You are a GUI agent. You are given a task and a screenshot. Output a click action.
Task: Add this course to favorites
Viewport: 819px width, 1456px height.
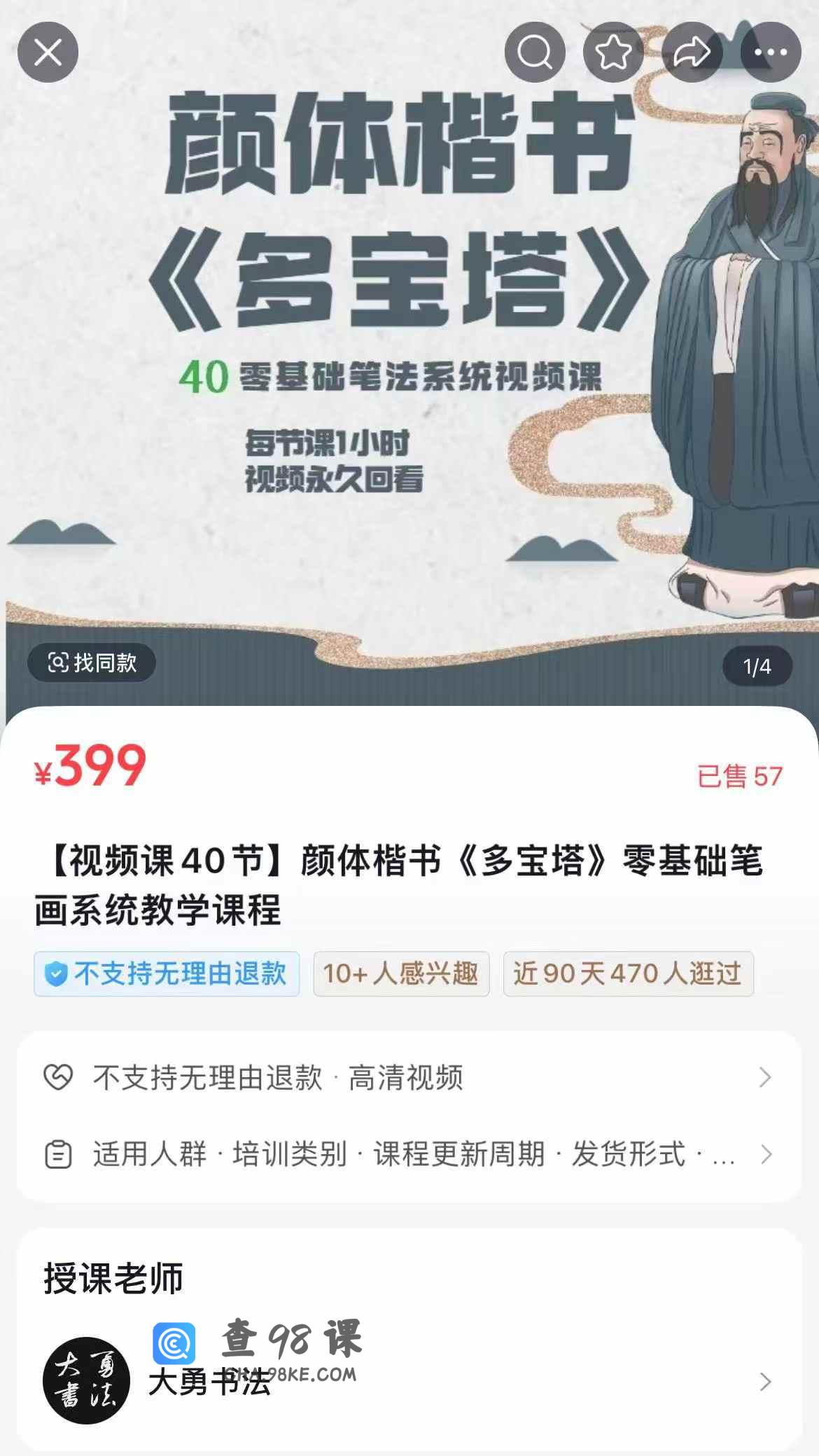(x=613, y=53)
